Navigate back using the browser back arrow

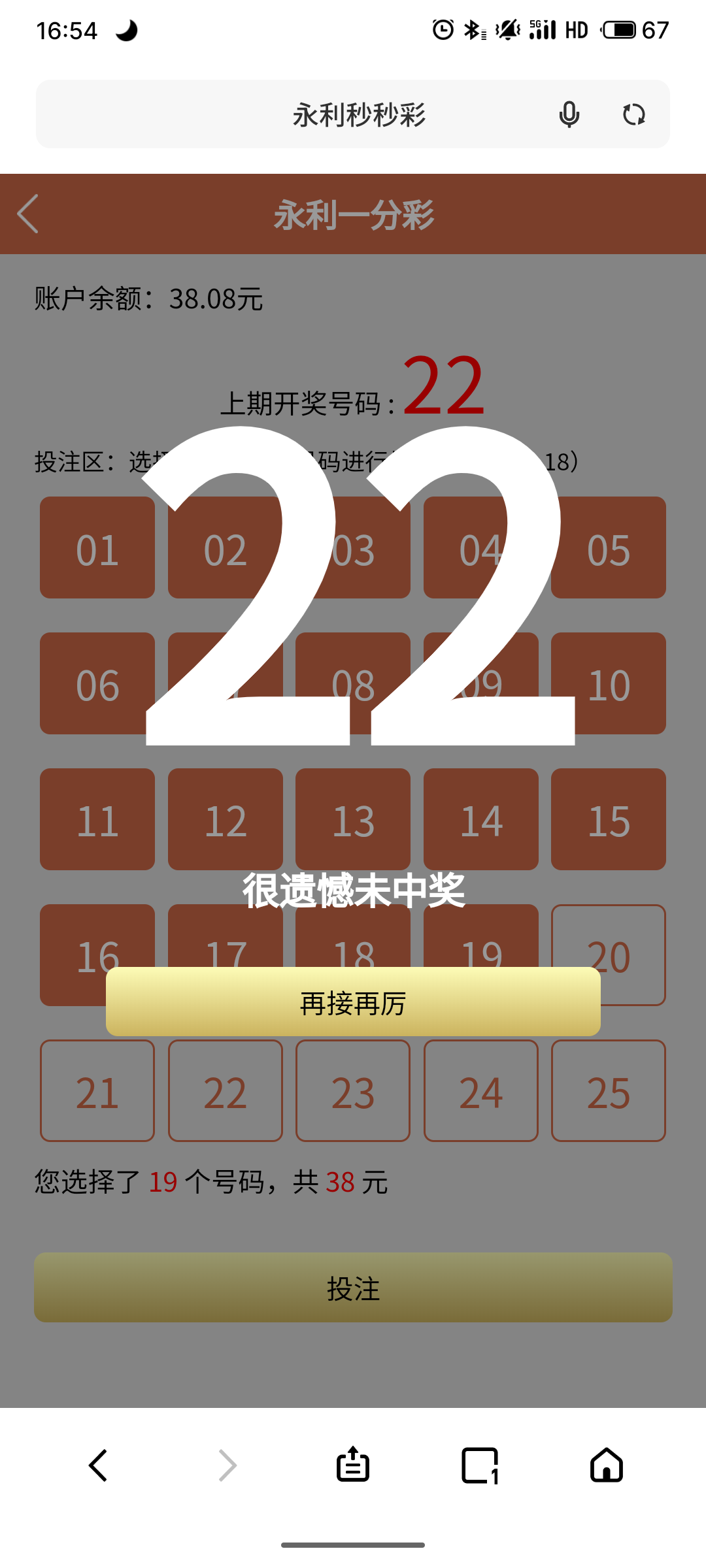pyautogui.click(x=98, y=1465)
